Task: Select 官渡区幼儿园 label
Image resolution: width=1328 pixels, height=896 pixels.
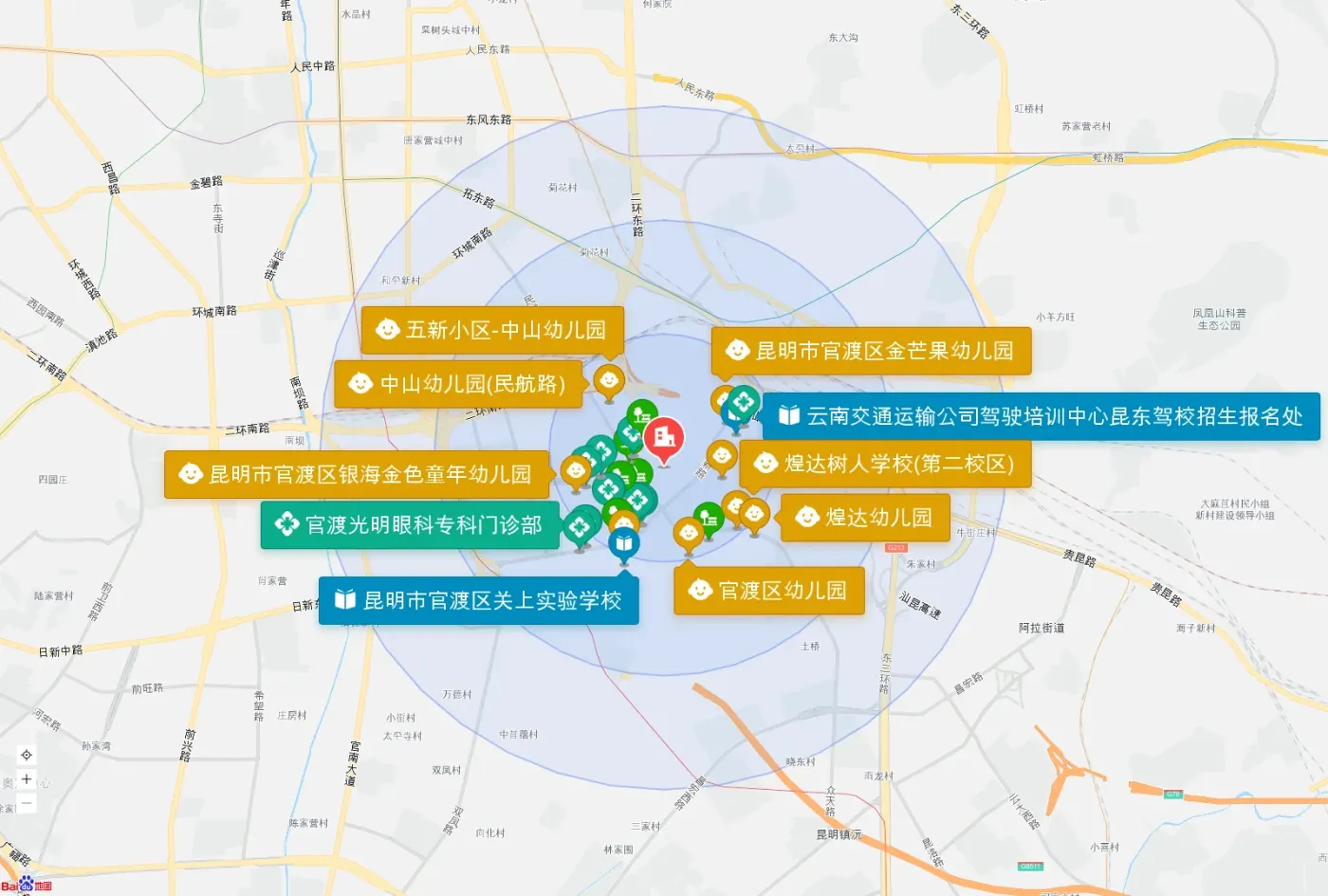Action: pos(769,591)
